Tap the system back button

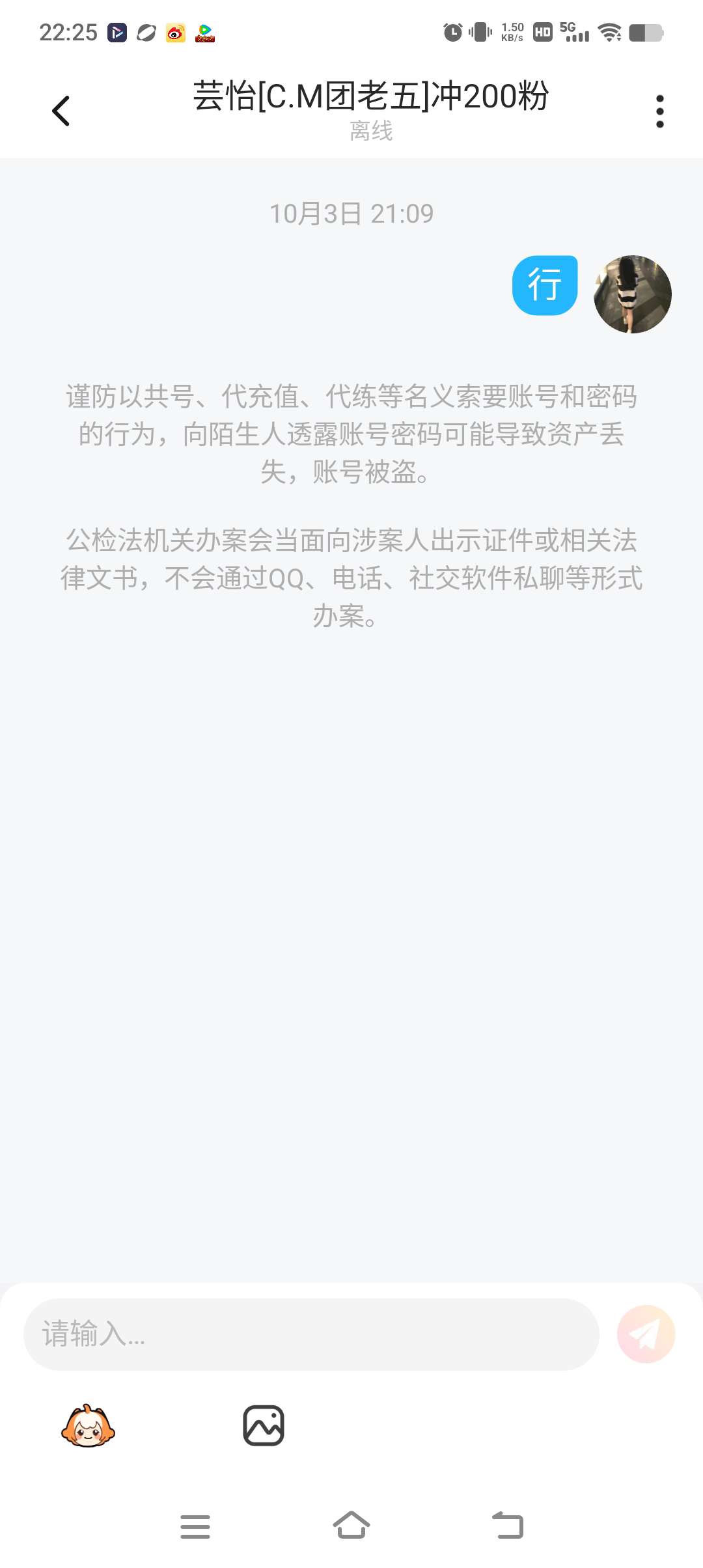(508, 1526)
